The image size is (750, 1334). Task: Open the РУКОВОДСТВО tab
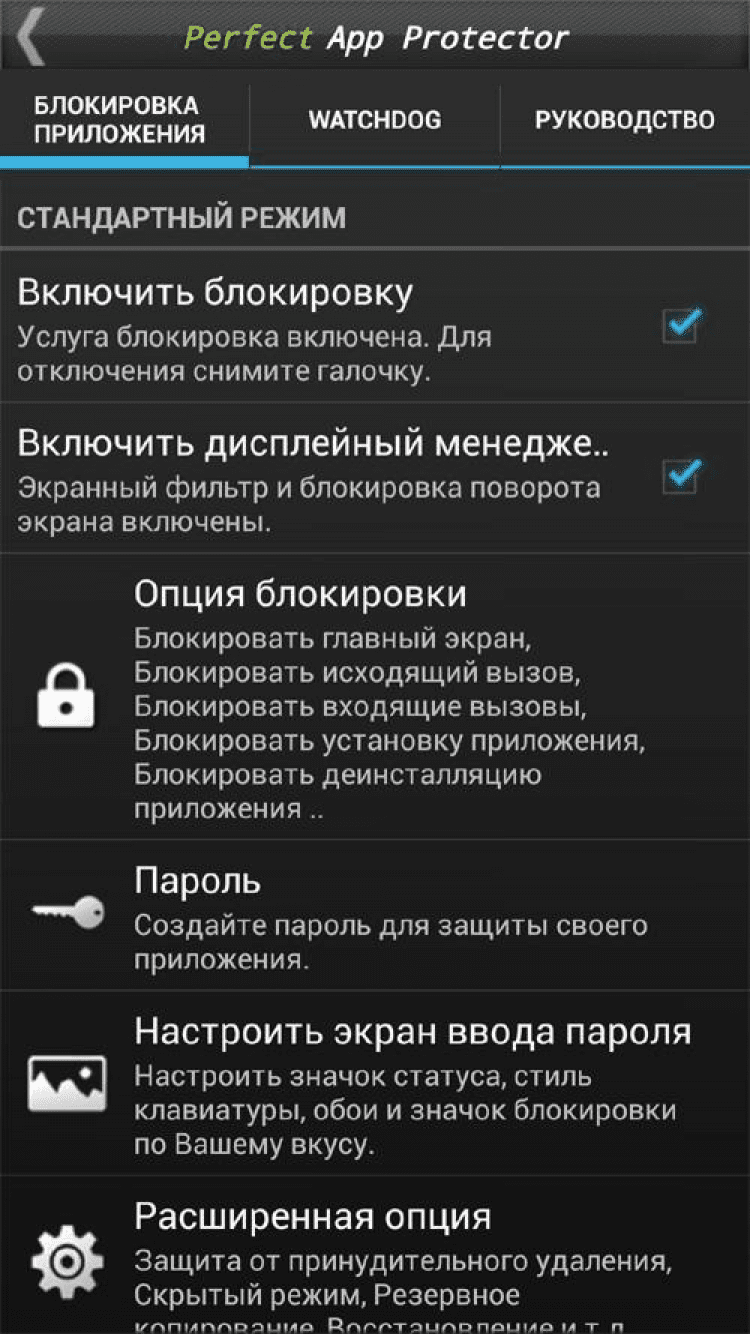click(x=624, y=120)
